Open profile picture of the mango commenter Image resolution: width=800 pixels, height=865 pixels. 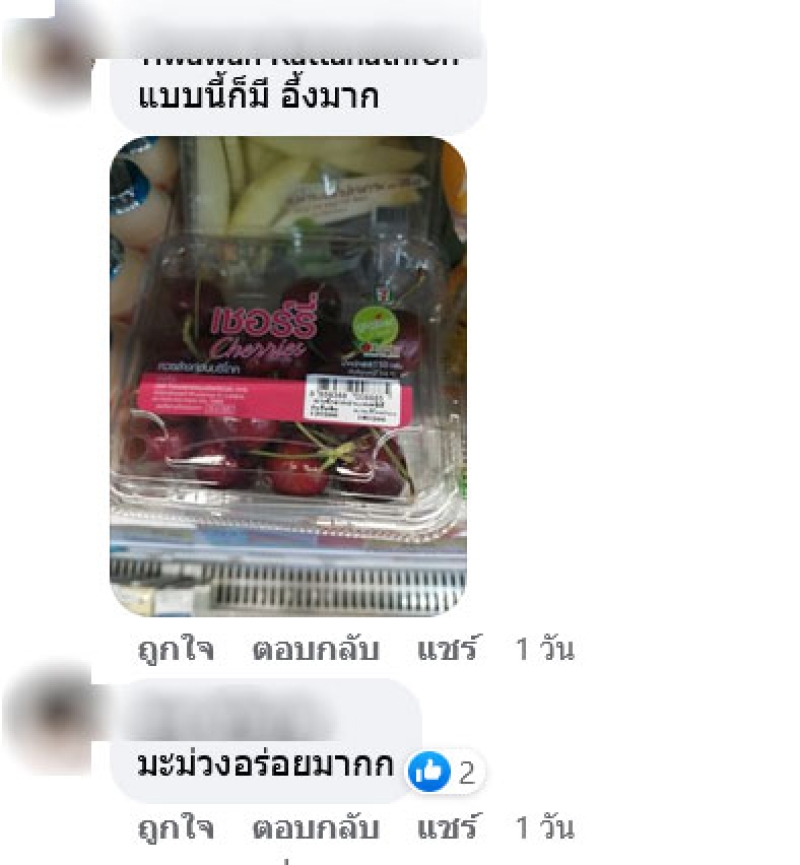(50, 722)
